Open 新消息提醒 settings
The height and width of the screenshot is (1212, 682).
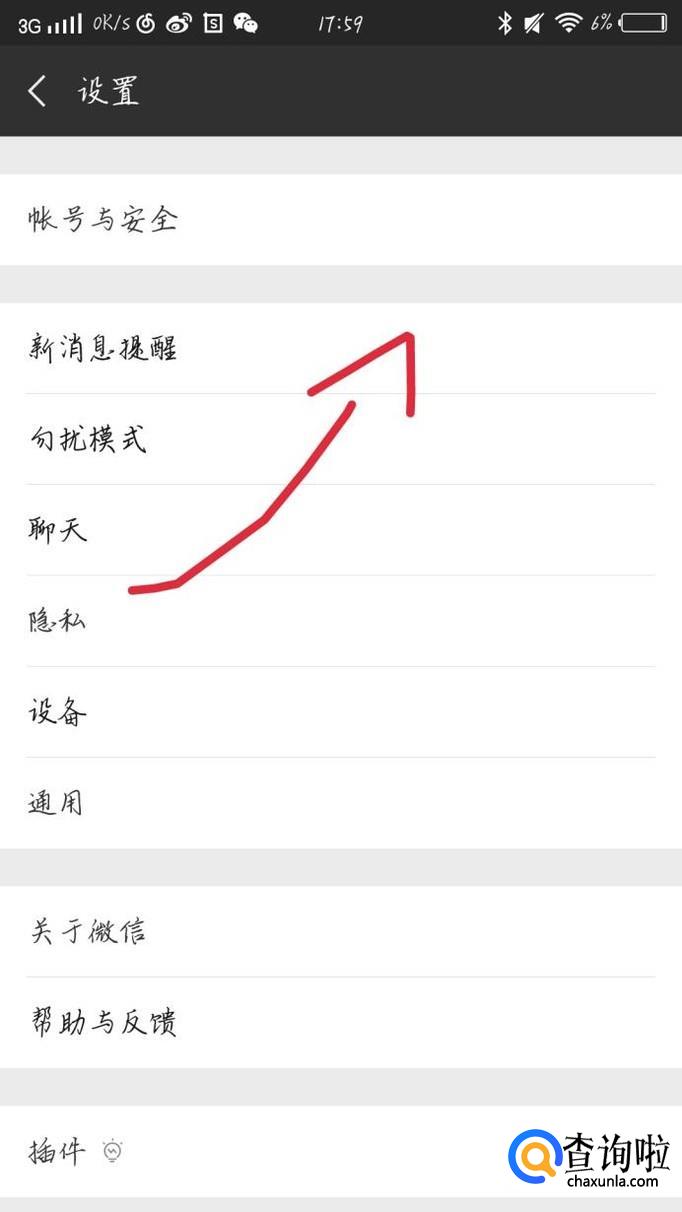click(x=341, y=348)
